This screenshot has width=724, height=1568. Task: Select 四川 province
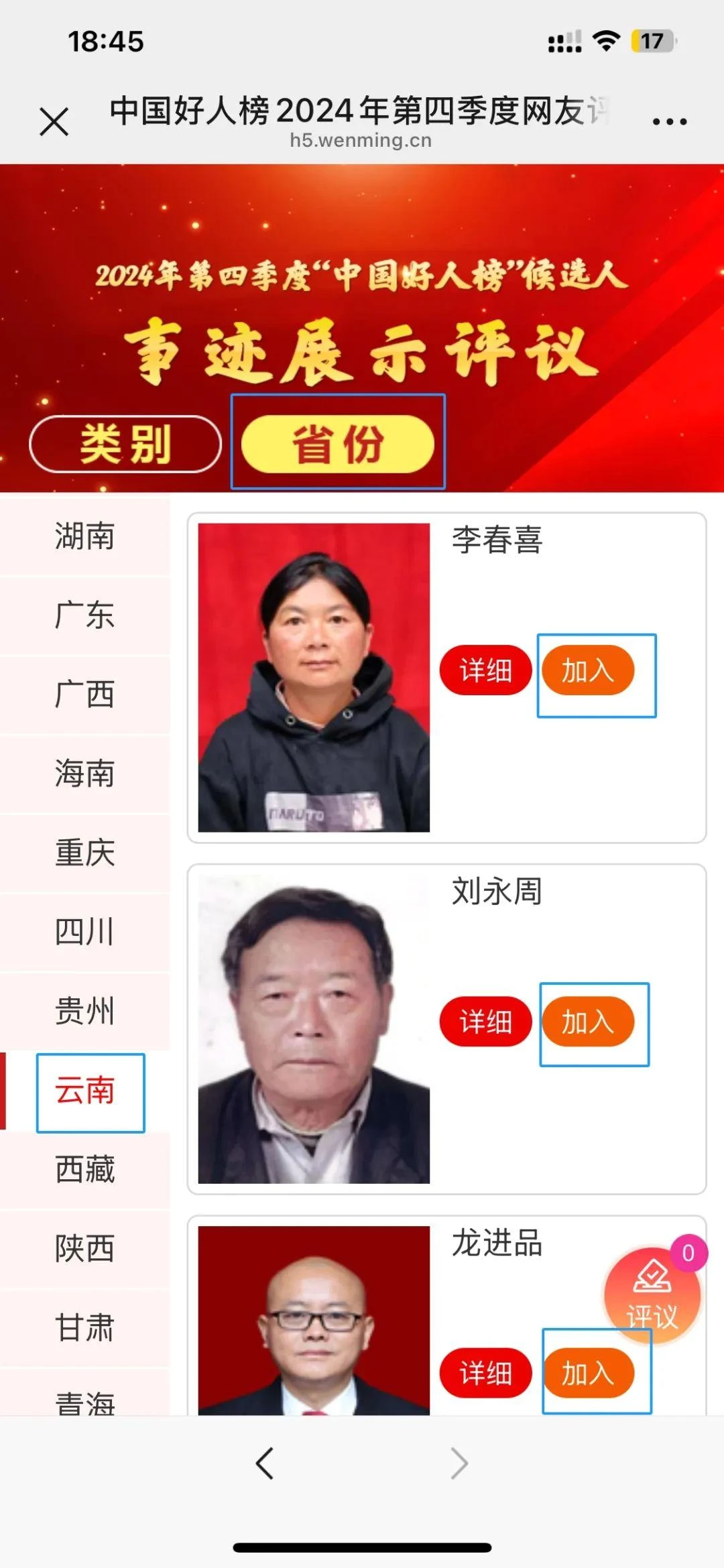pos(84,932)
